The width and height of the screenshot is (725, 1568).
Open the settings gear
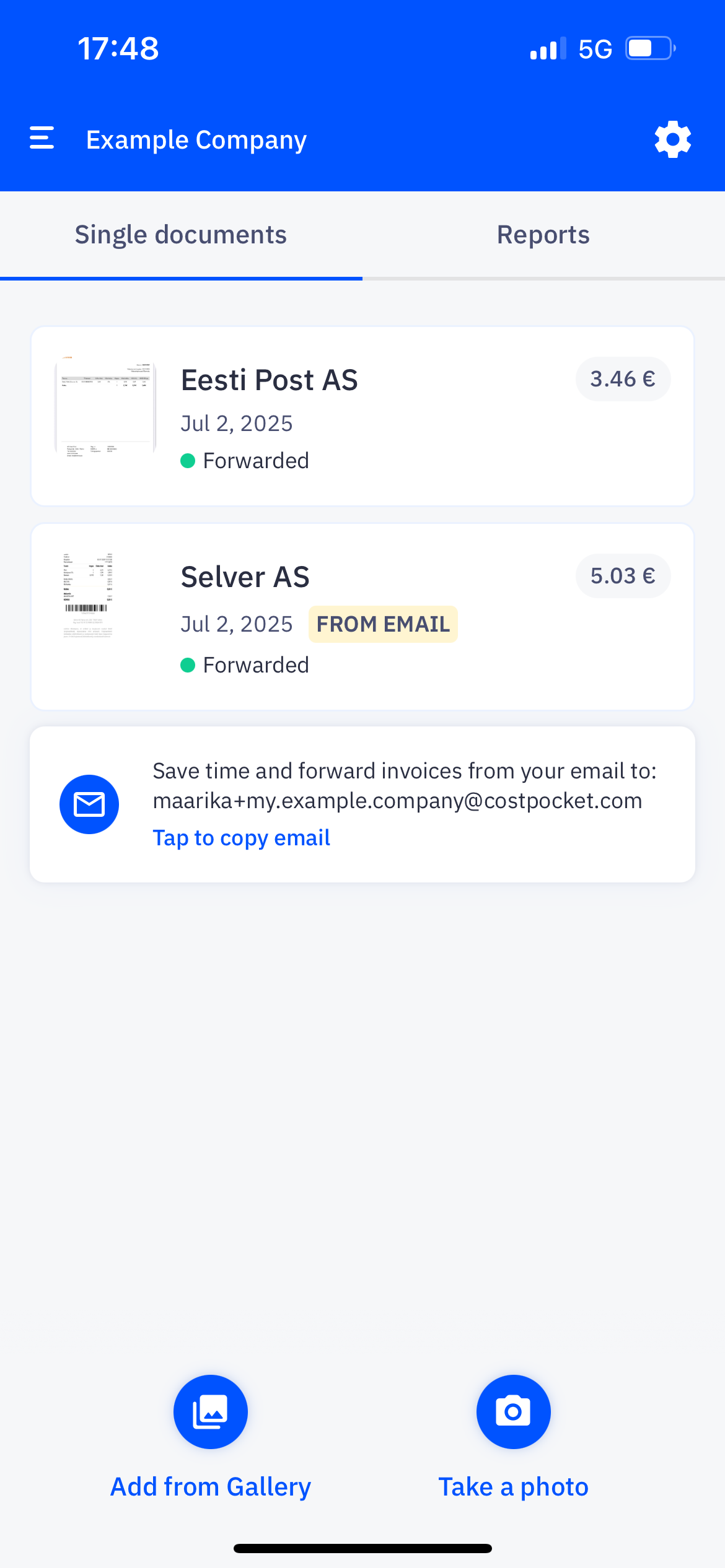click(x=672, y=139)
